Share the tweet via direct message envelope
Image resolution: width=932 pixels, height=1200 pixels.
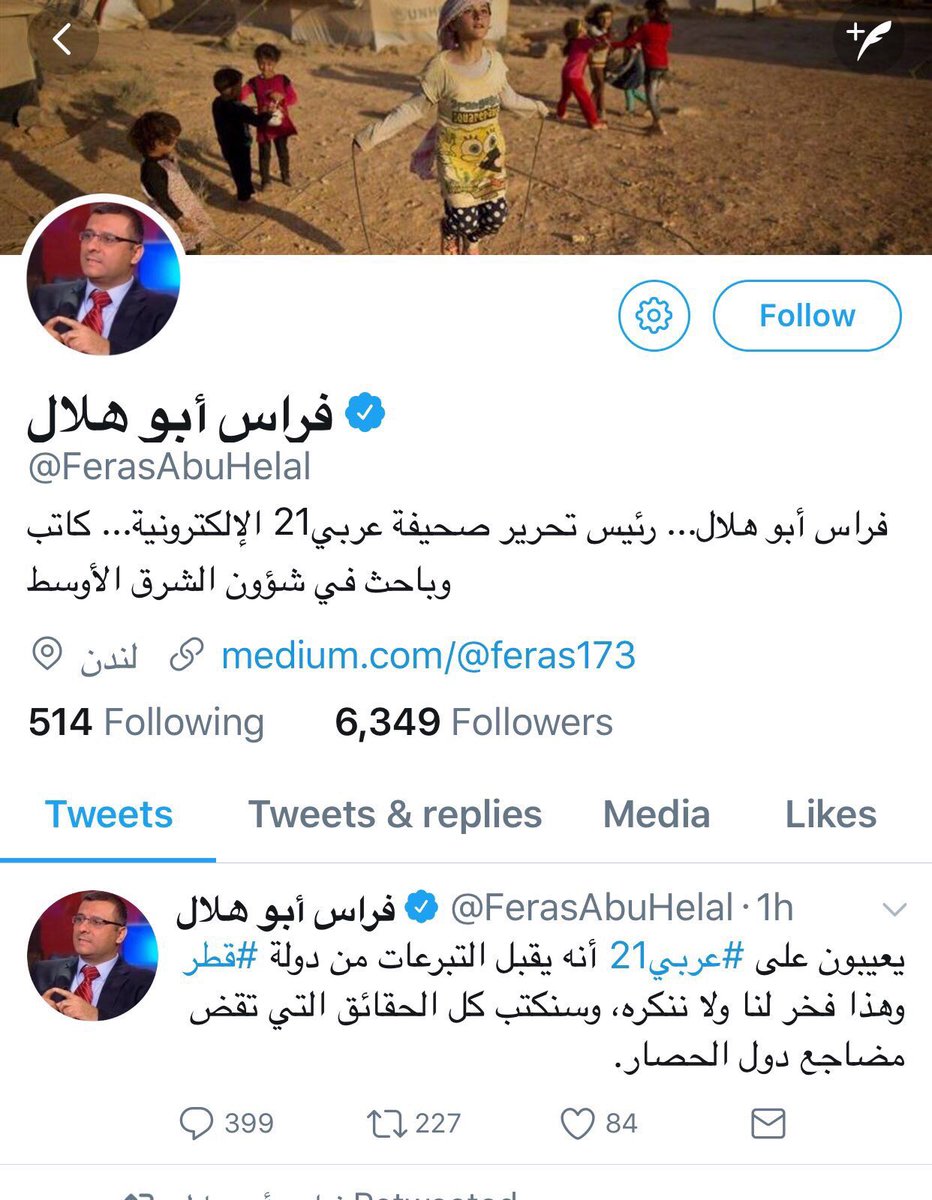point(768,1124)
